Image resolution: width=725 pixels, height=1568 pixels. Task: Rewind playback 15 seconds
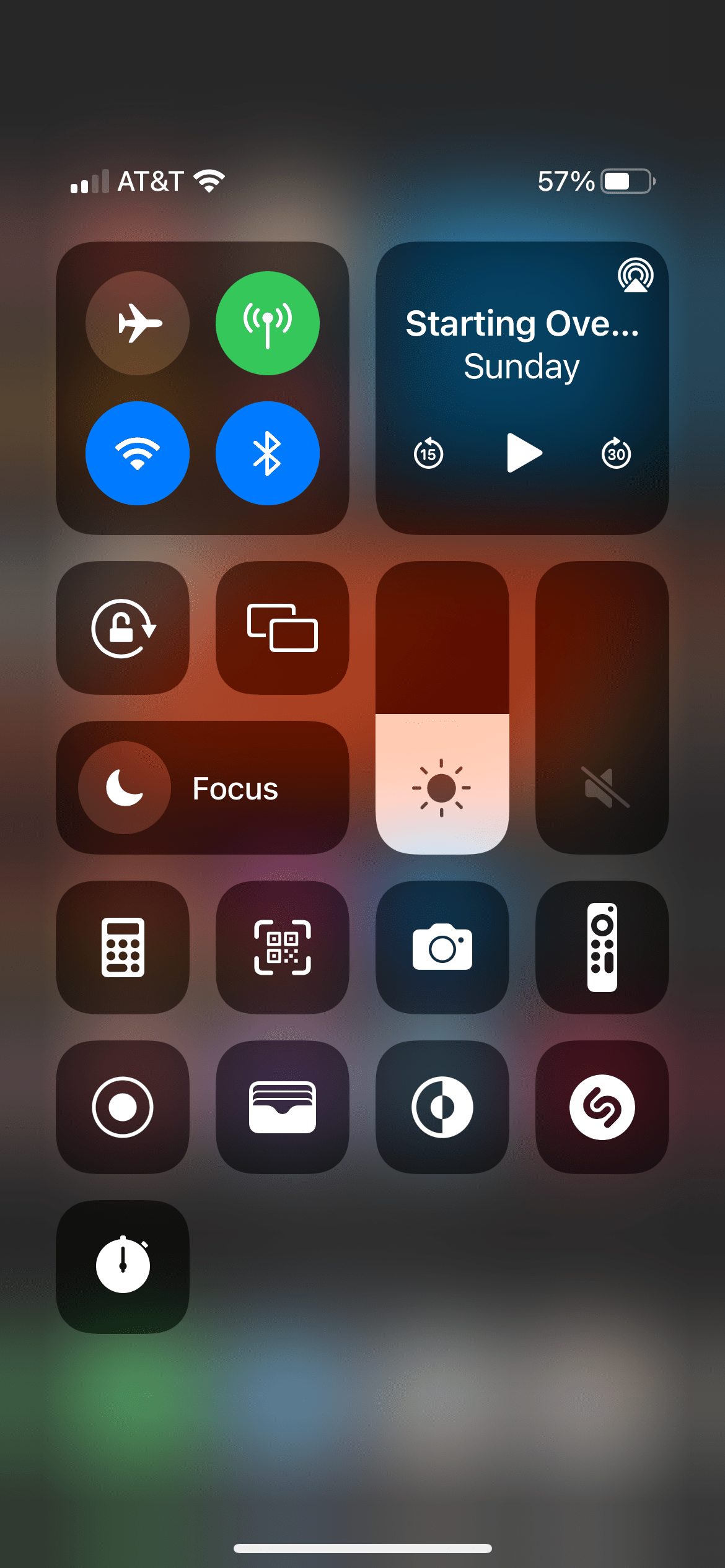[428, 453]
